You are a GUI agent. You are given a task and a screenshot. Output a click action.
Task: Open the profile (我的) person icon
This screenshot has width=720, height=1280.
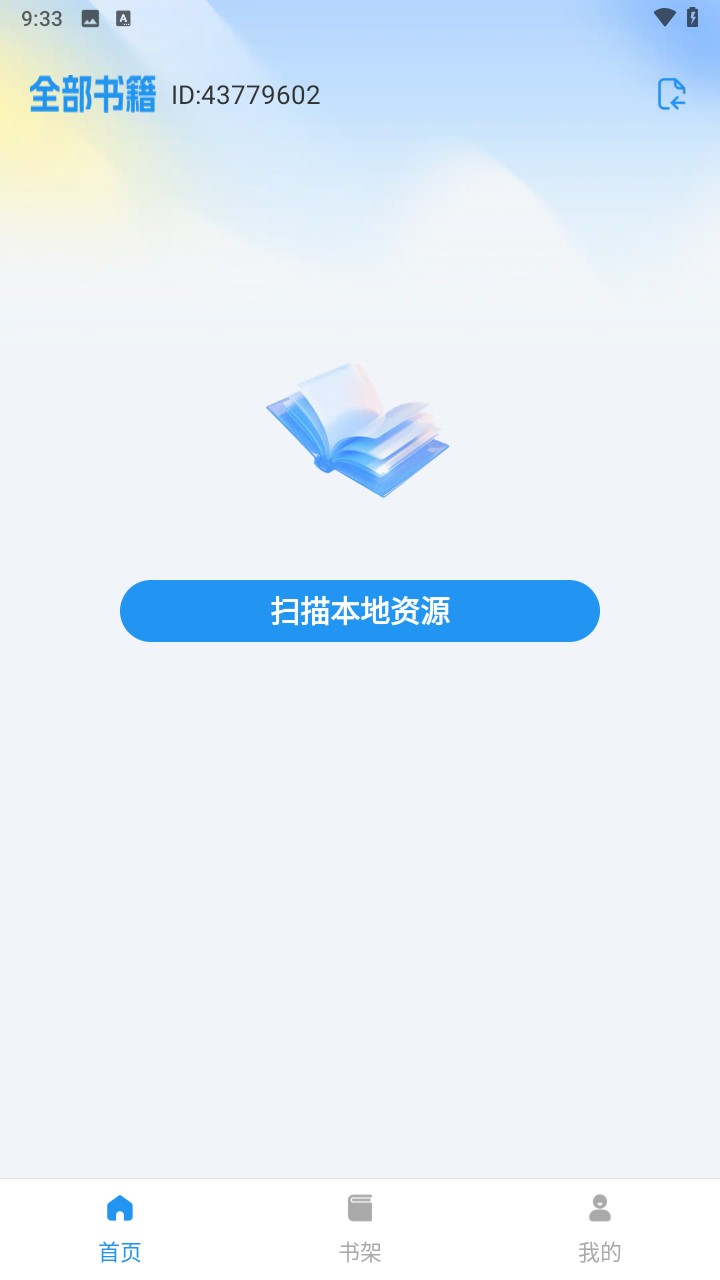599,1207
